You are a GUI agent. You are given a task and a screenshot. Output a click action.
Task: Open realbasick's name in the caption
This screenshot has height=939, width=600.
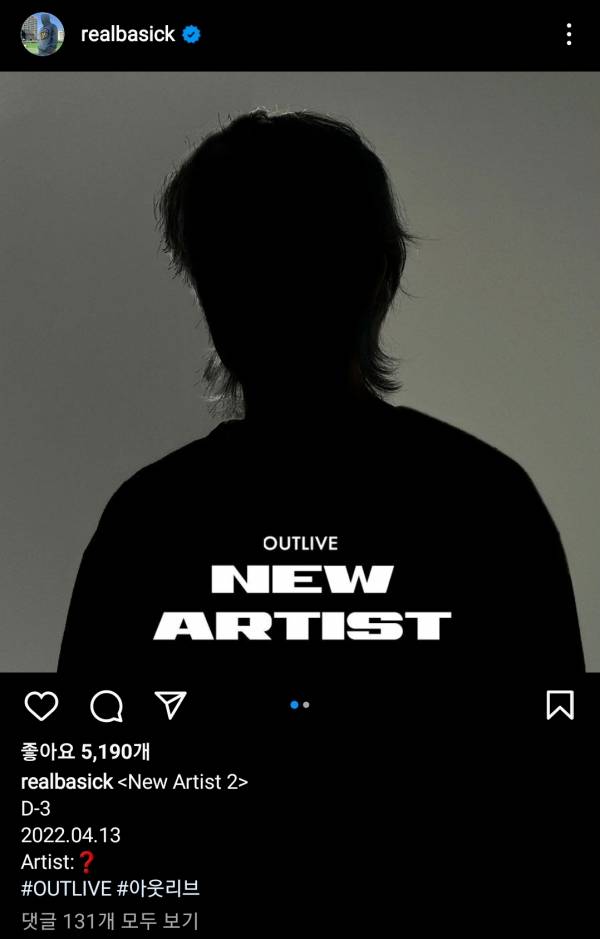coord(67,782)
